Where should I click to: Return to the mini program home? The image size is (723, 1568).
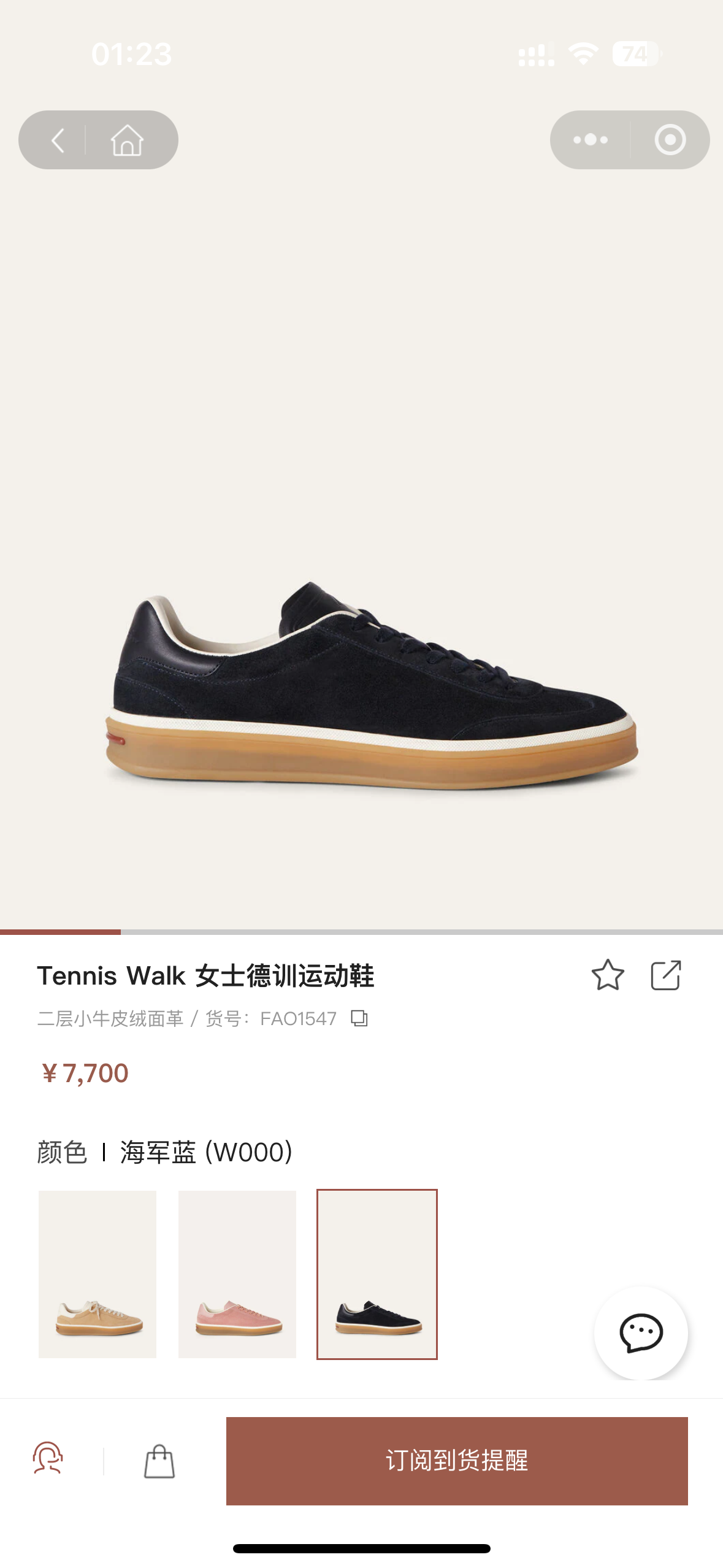click(x=127, y=140)
